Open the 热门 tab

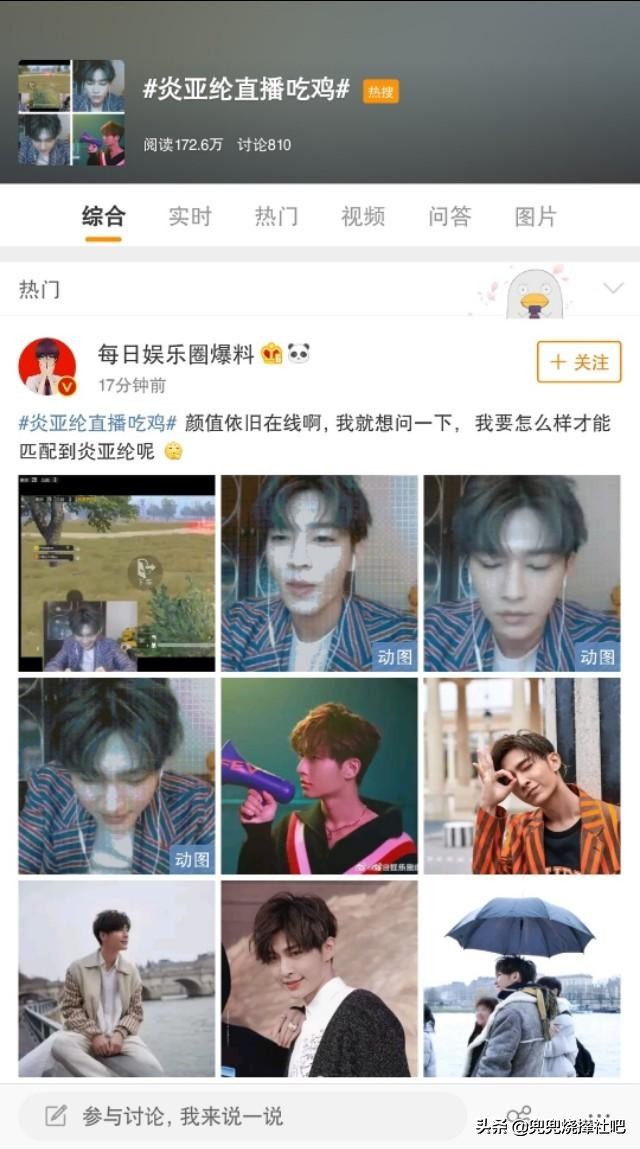point(276,216)
